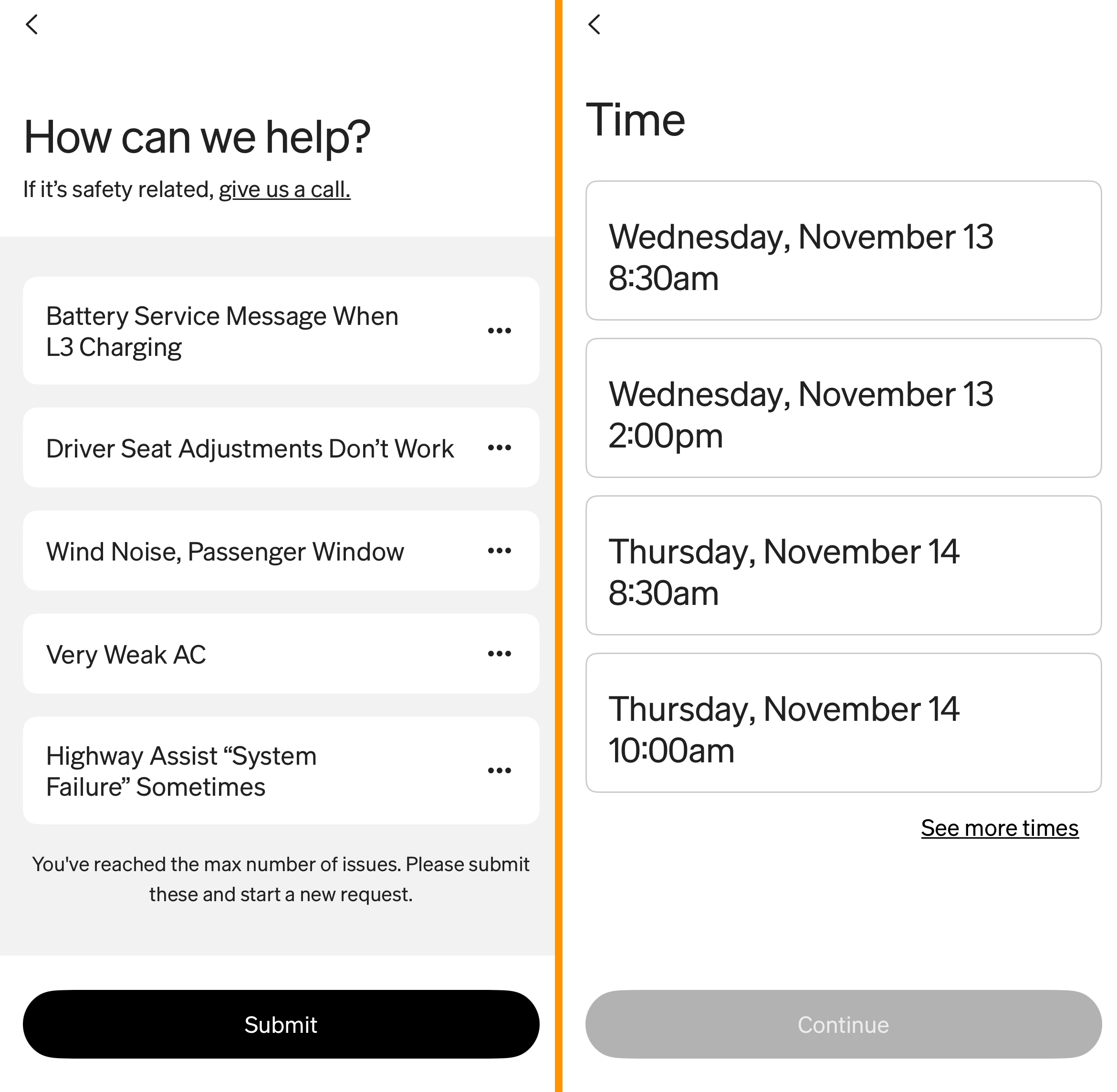Open options for Wind Noise, Passenger Window

(x=499, y=551)
